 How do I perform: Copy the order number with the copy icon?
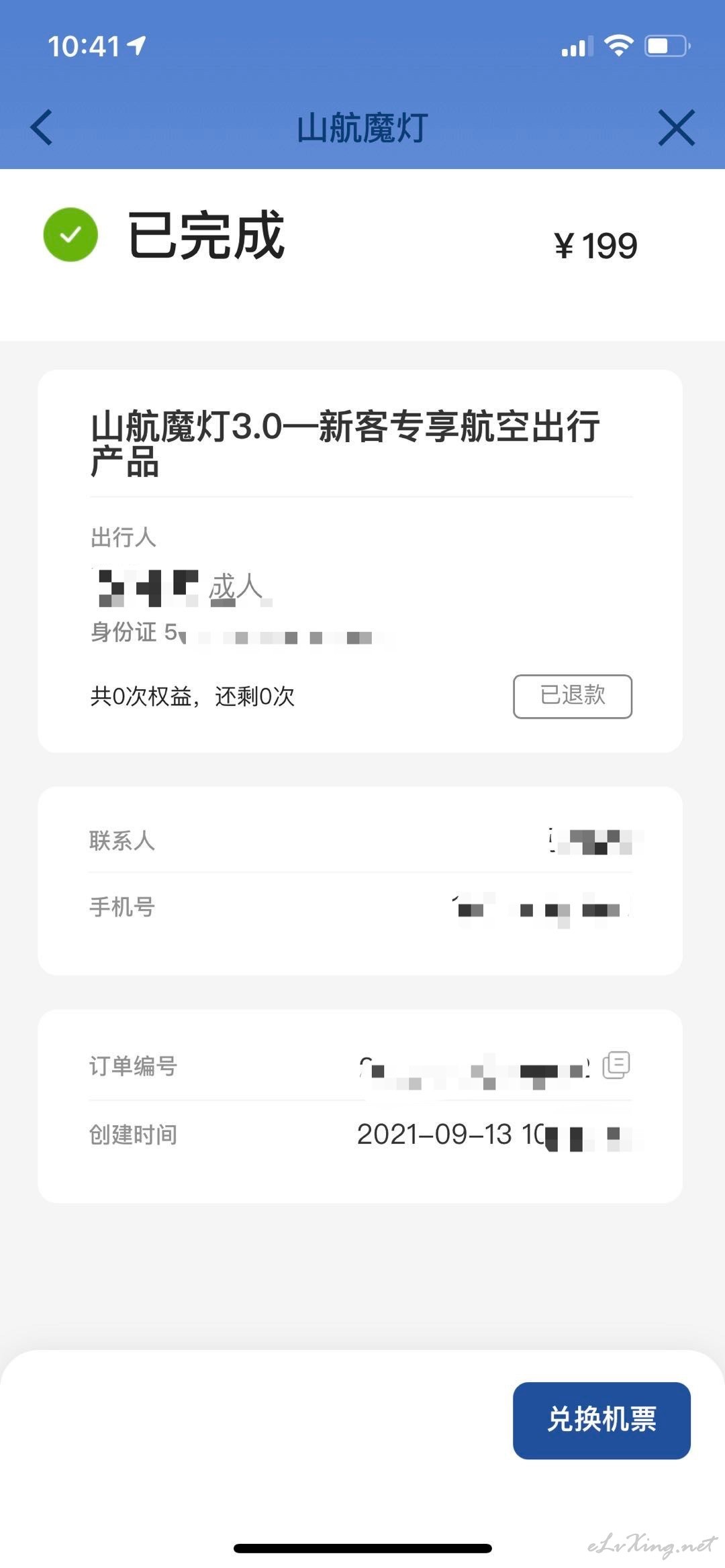click(616, 1065)
